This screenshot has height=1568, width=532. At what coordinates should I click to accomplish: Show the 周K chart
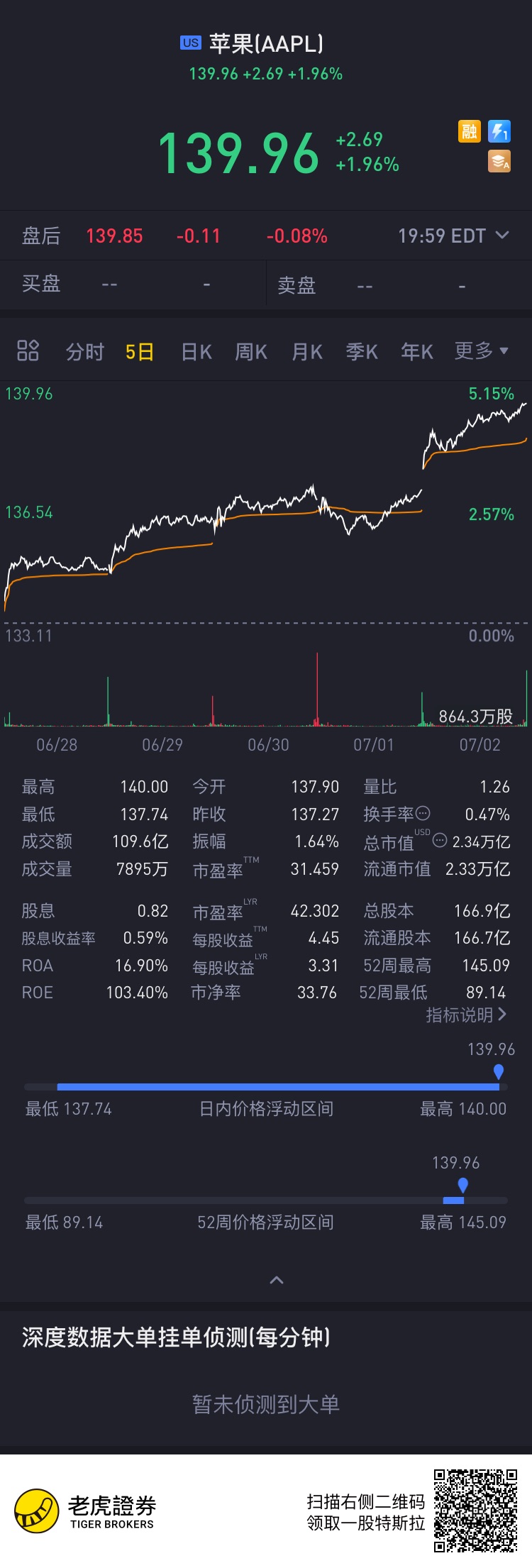click(251, 352)
